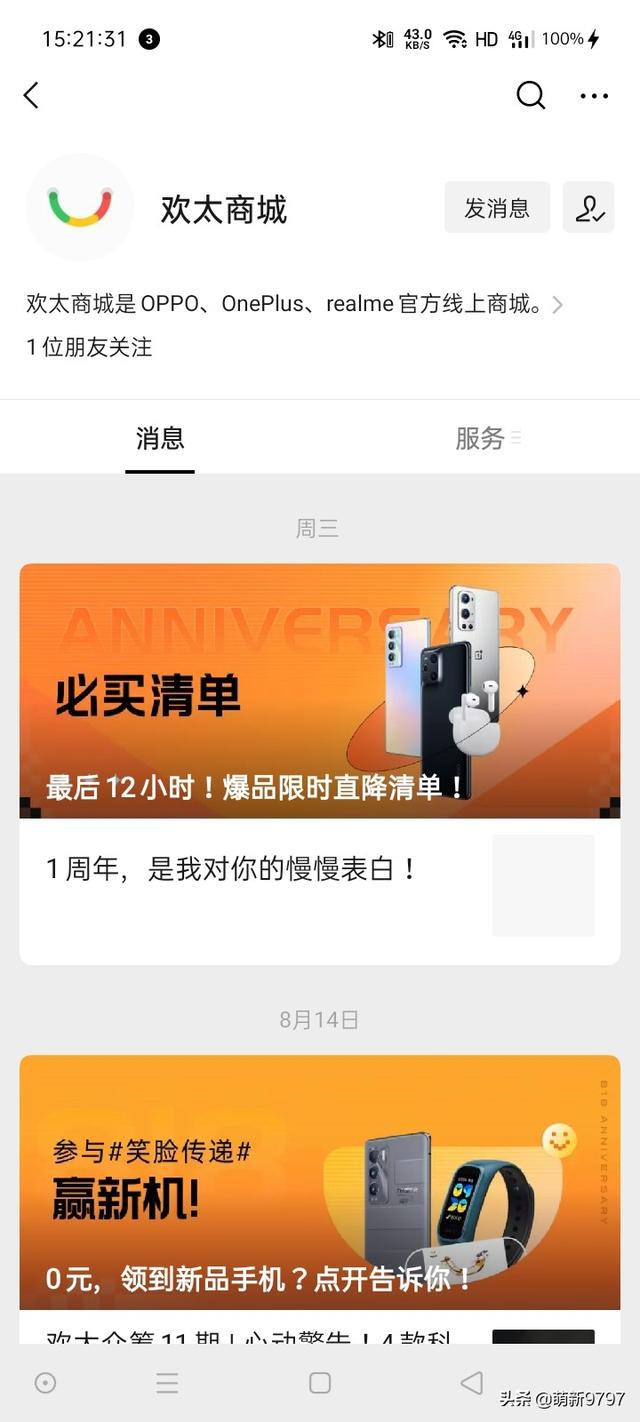Switch to the 消息 tab
The image size is (640, 1422).
click(x=160, y=438)
